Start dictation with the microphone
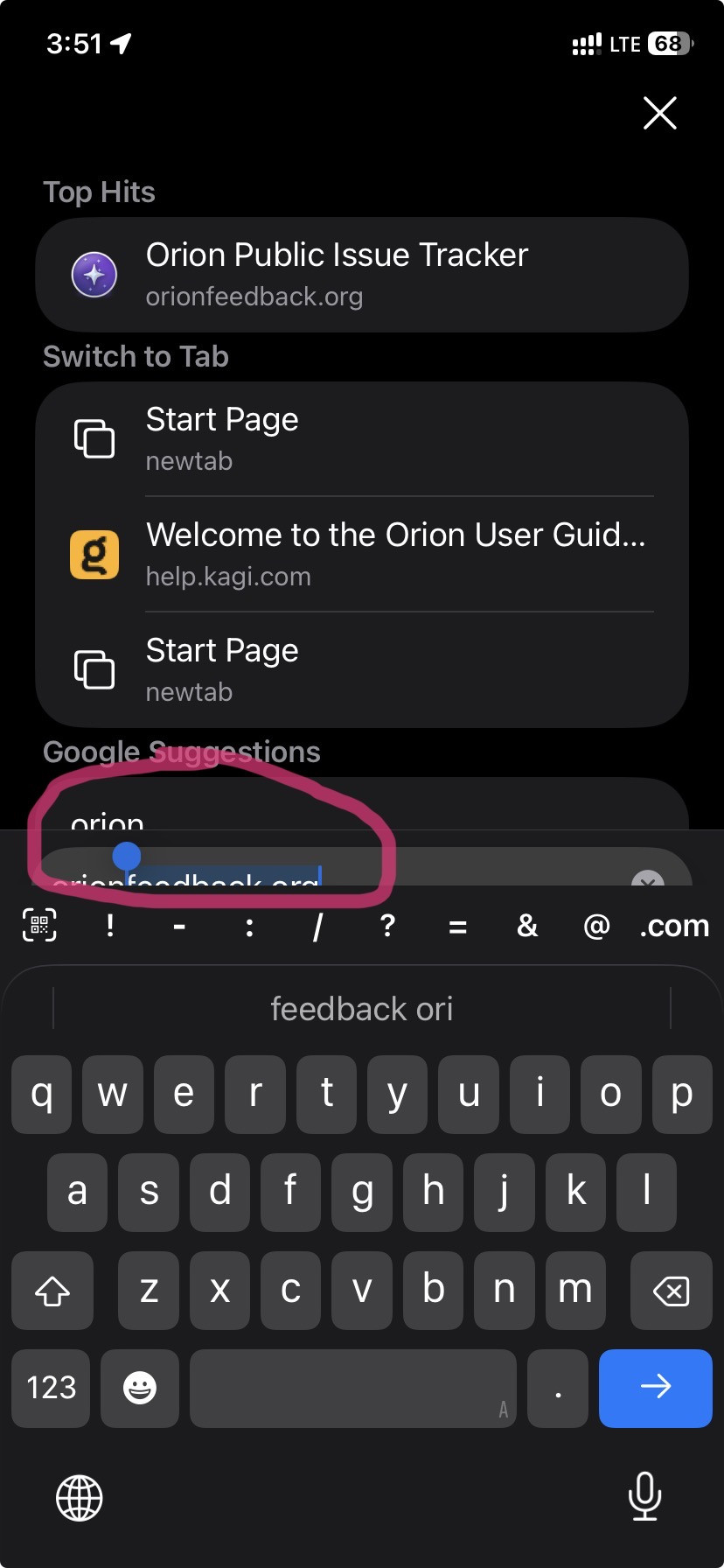 click(x=644, y=1496)
